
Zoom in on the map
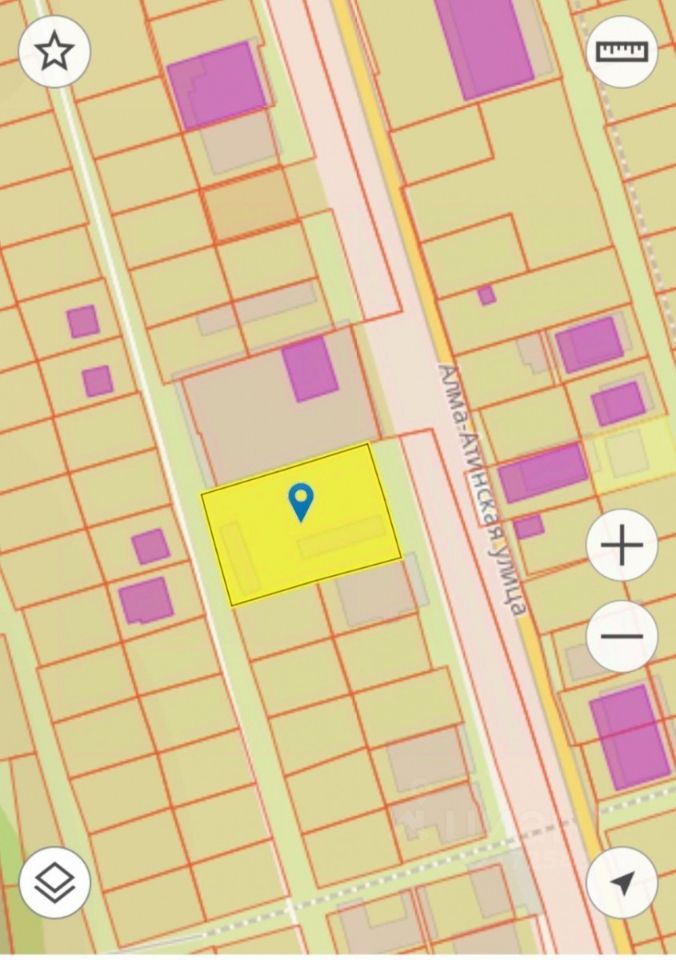(622, 545)
